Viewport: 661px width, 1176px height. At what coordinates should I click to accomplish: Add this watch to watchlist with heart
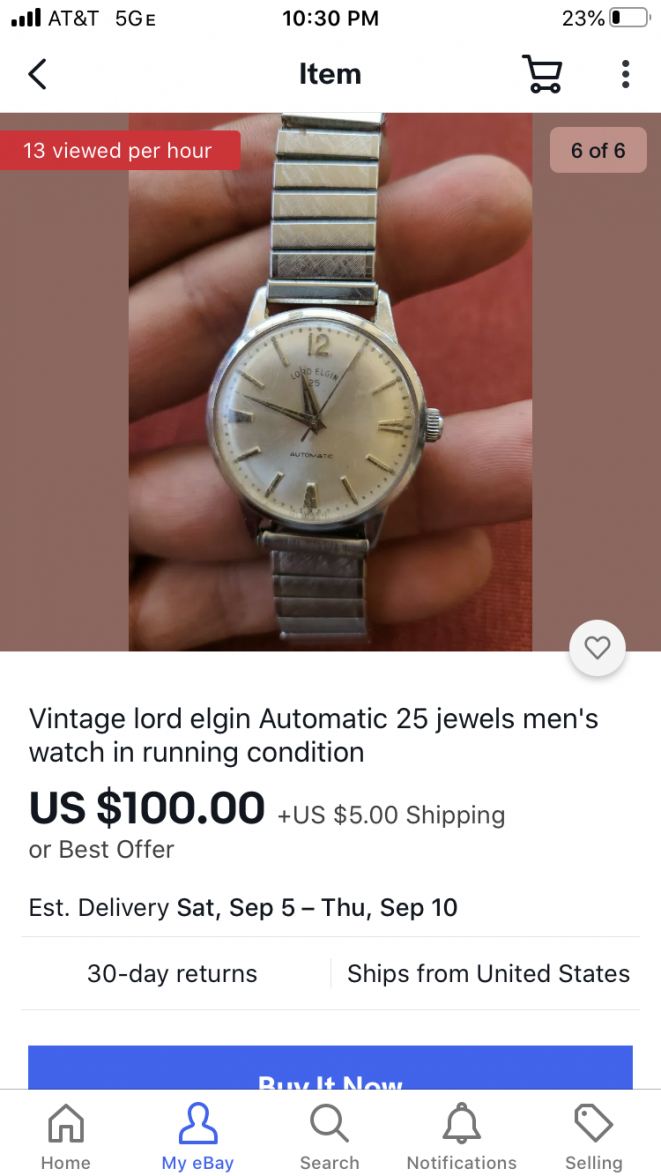pos(597,648)
